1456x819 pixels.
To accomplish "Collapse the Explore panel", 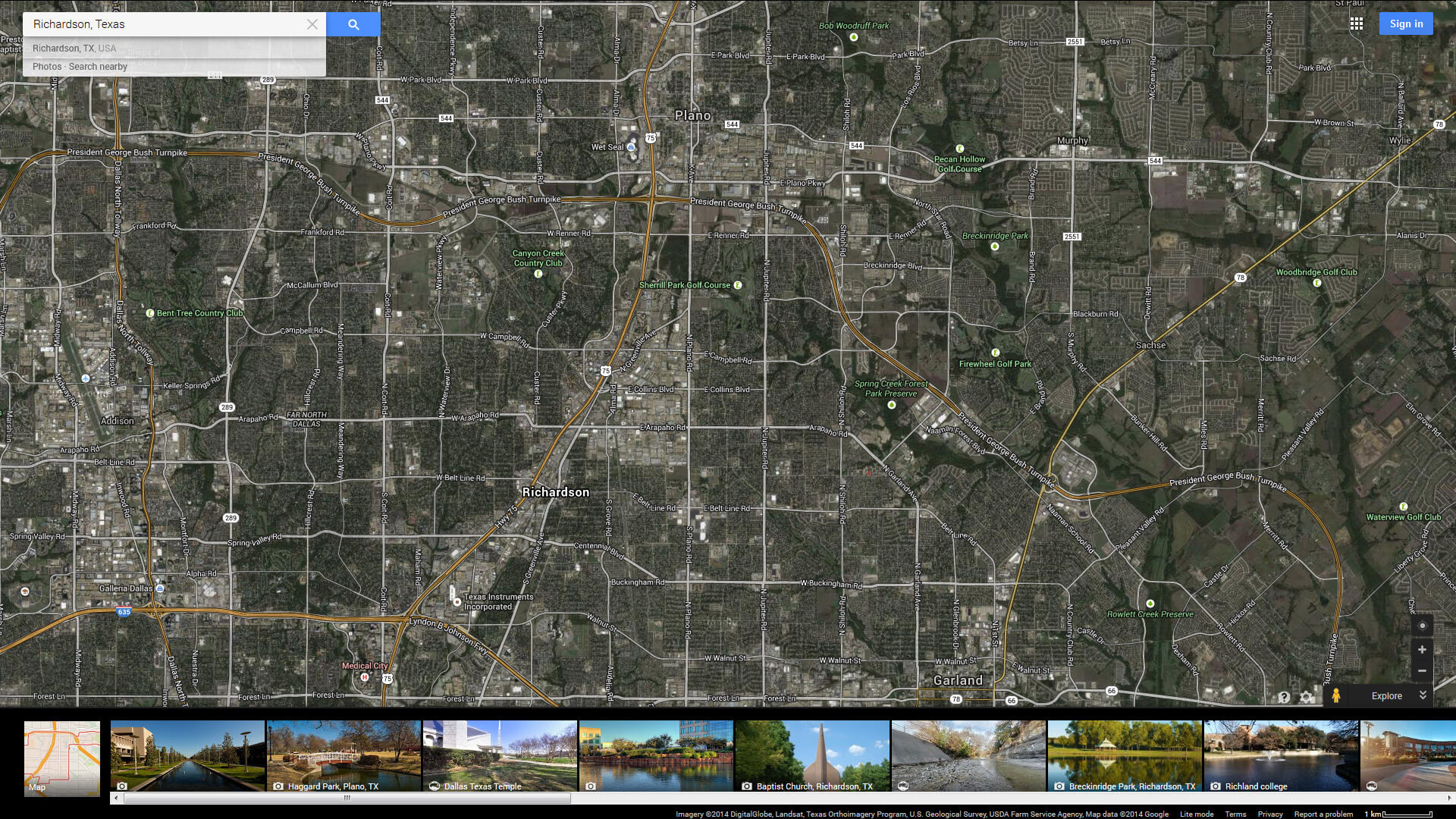I will 1423,695.
